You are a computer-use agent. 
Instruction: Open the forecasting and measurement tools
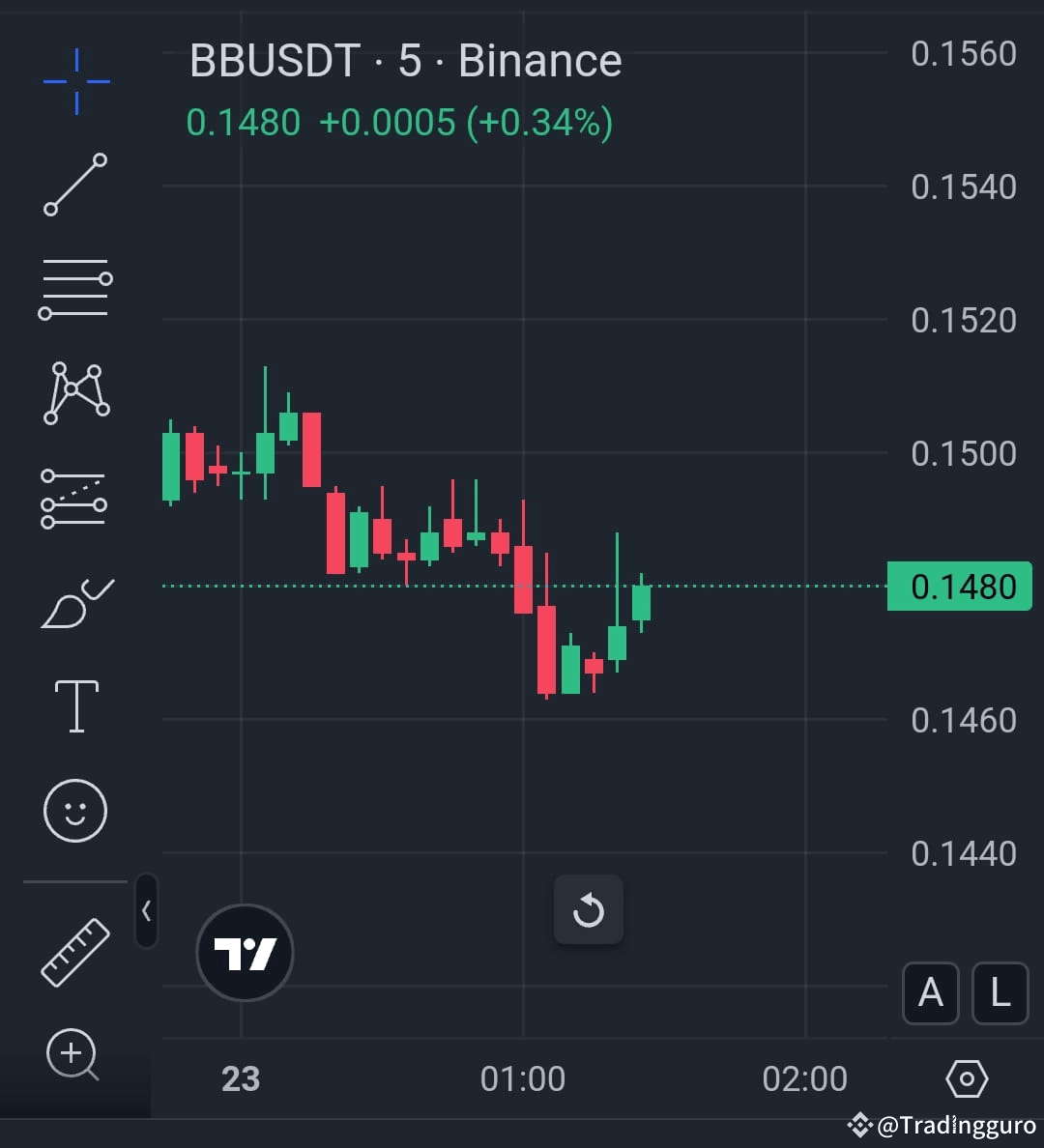click(75, 498)
